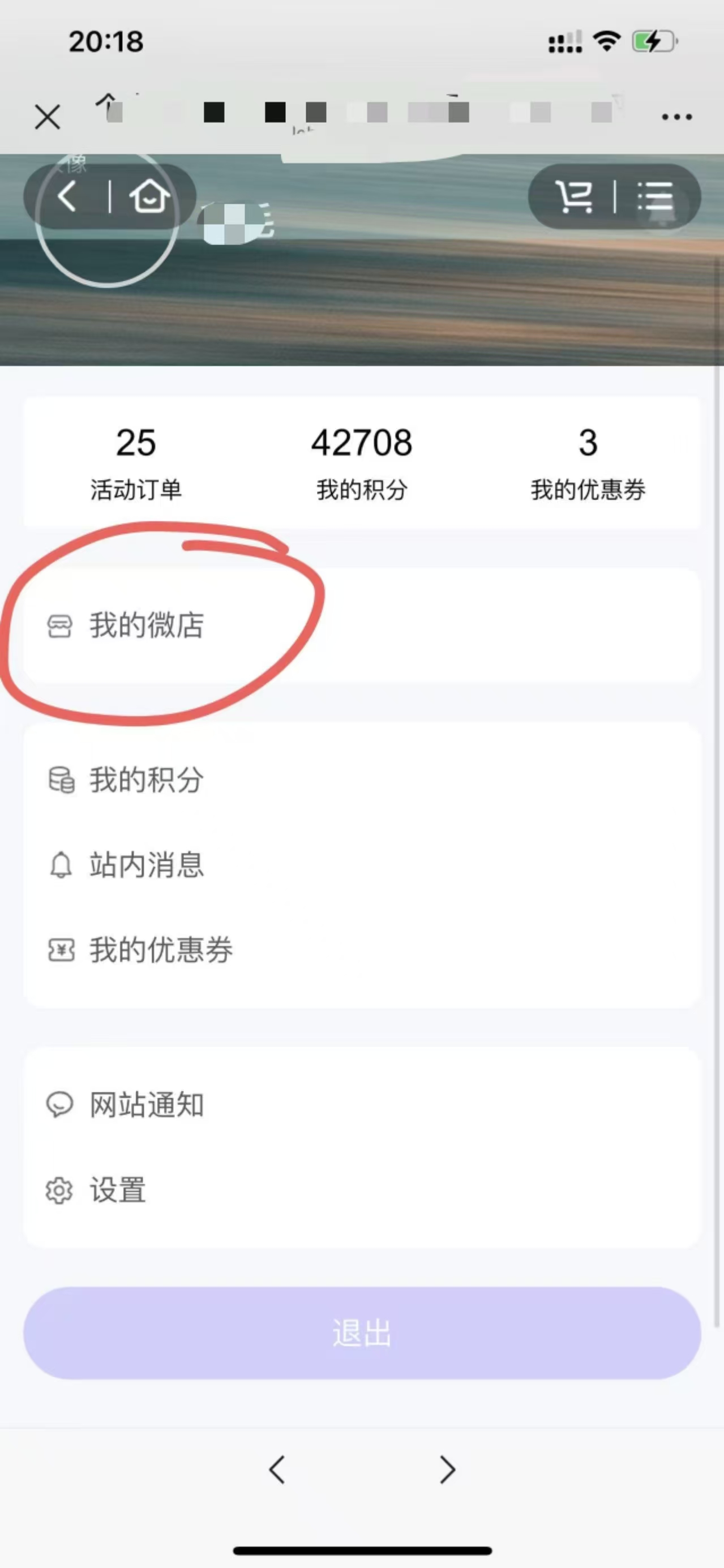Open the three-dot more options menu
Viewport: 724px width, 1568px height.
(676, 117)
